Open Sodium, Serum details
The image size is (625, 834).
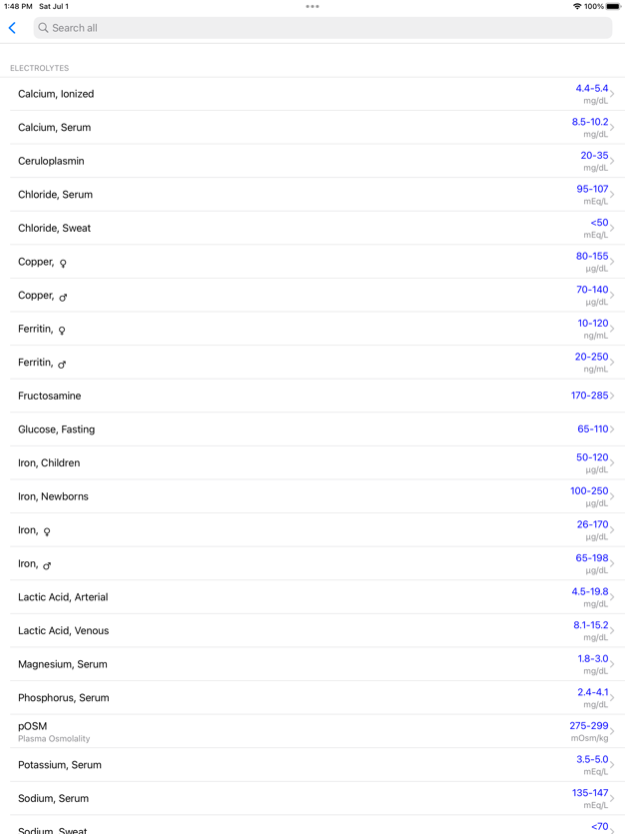pyautogui.click(x=312, y=798)
